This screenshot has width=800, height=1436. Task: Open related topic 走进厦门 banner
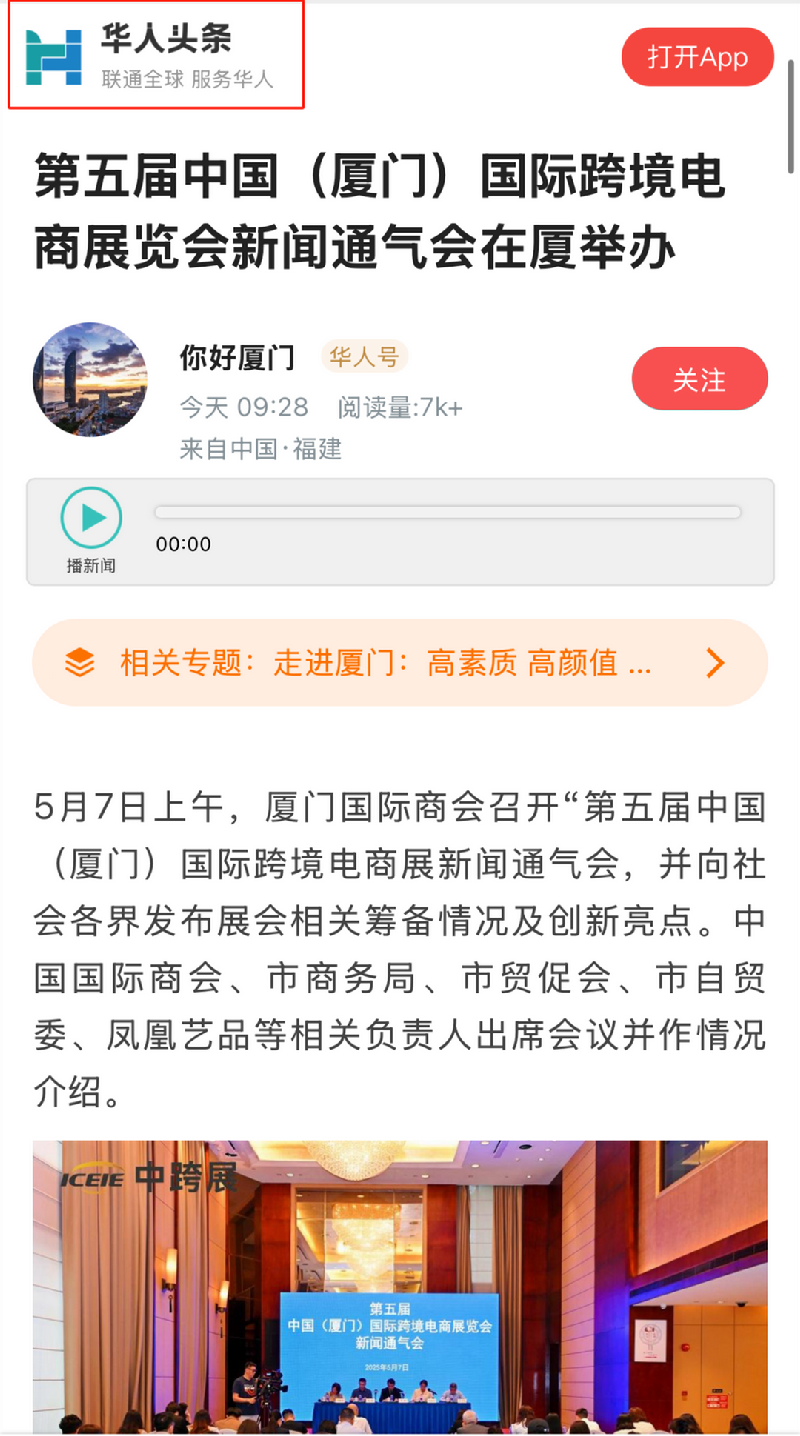point(400,663)
